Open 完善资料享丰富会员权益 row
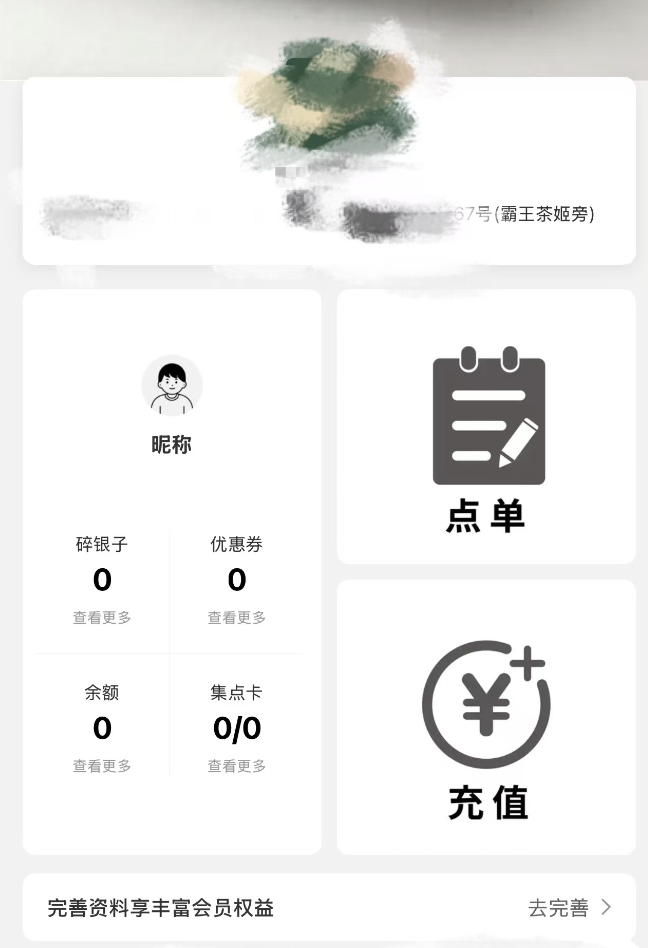Screen dimensions: 648x948 click(x=329, y=908)
